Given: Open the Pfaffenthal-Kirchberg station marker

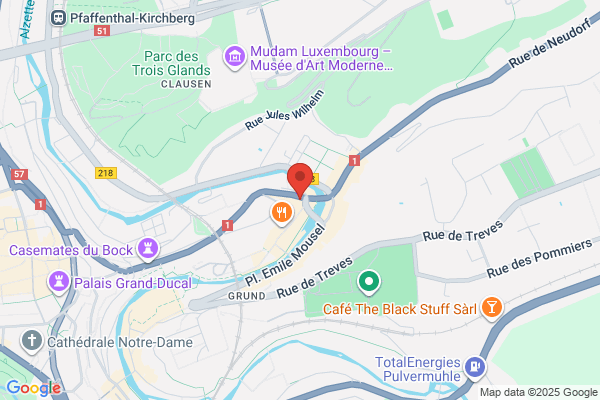Looking at the screenshot, I should tap(58, 18).
